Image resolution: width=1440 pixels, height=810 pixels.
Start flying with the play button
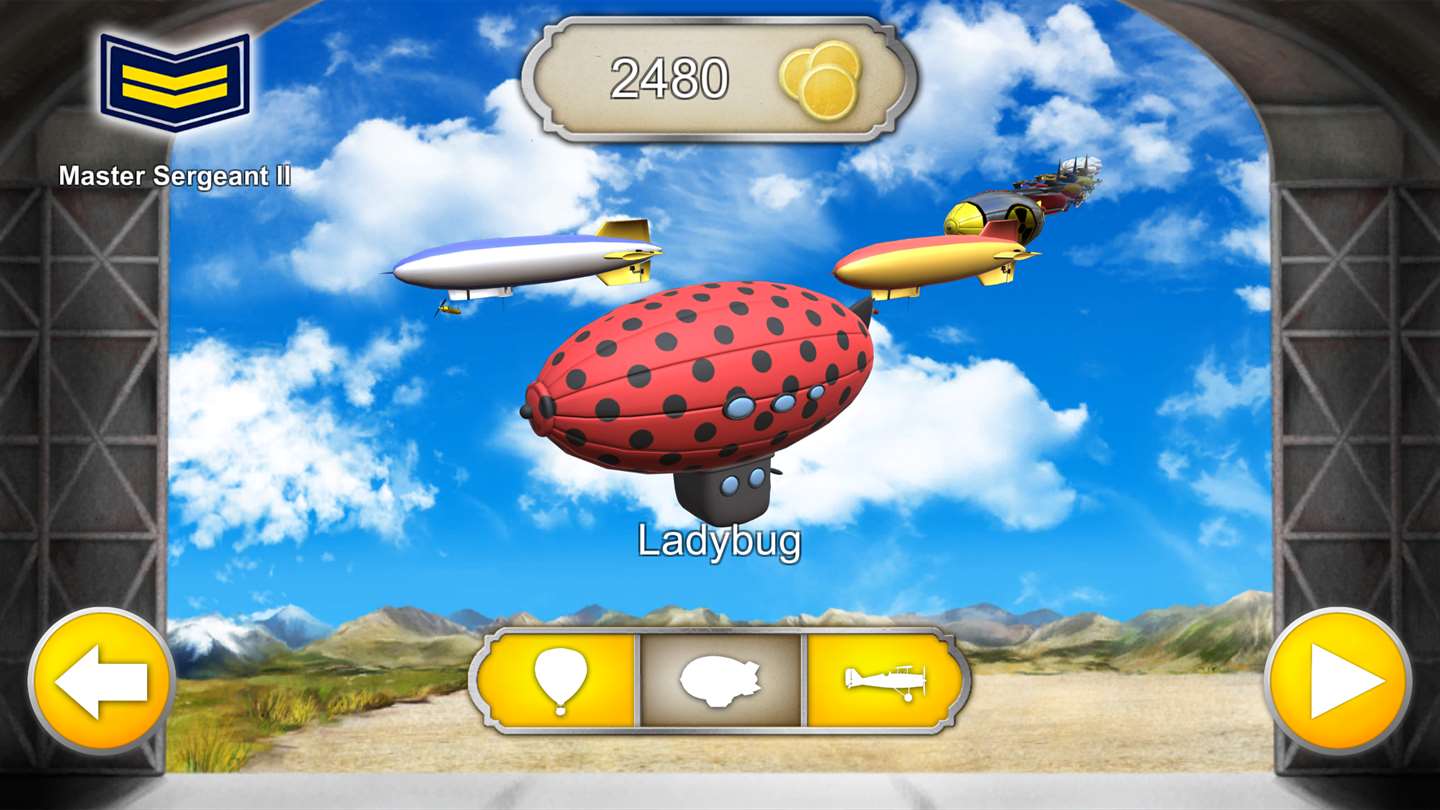[x=1338, y=681]
